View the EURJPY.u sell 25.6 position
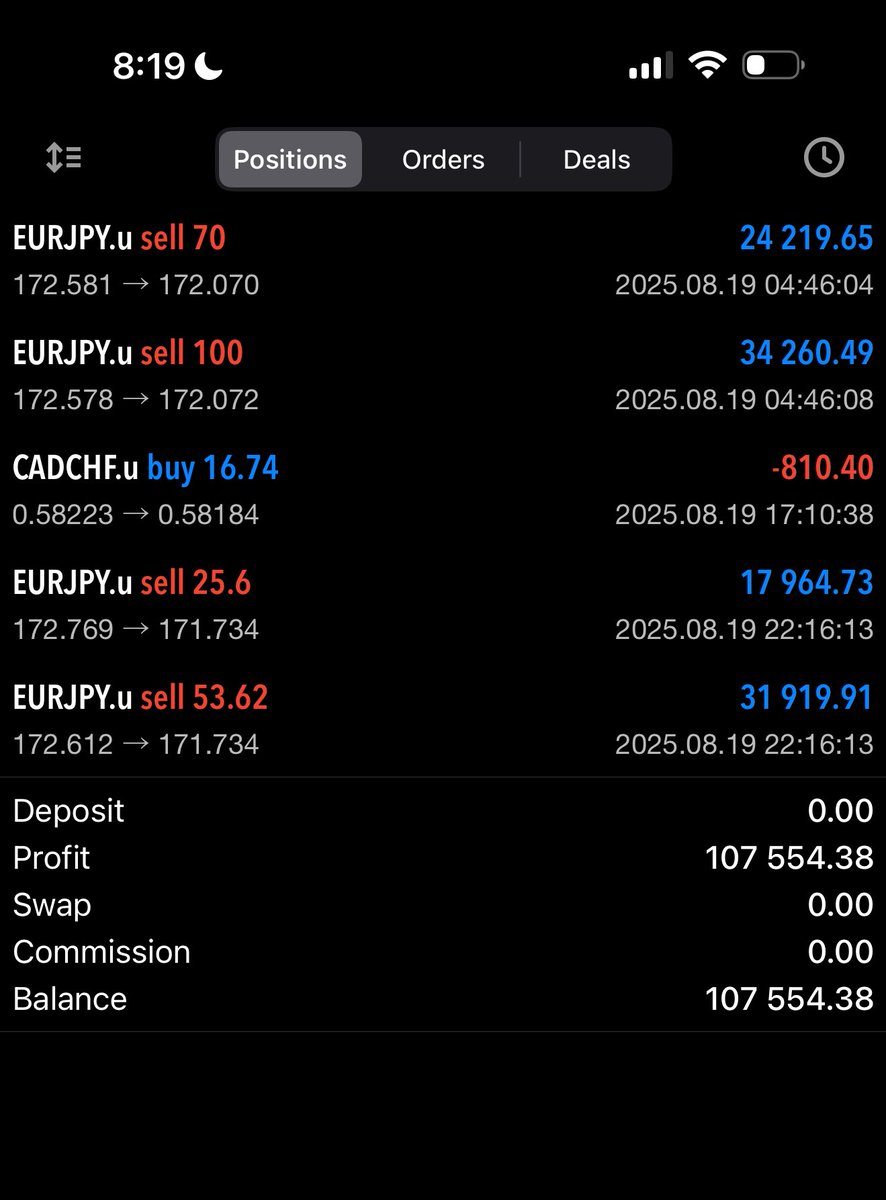 [443, 606]
